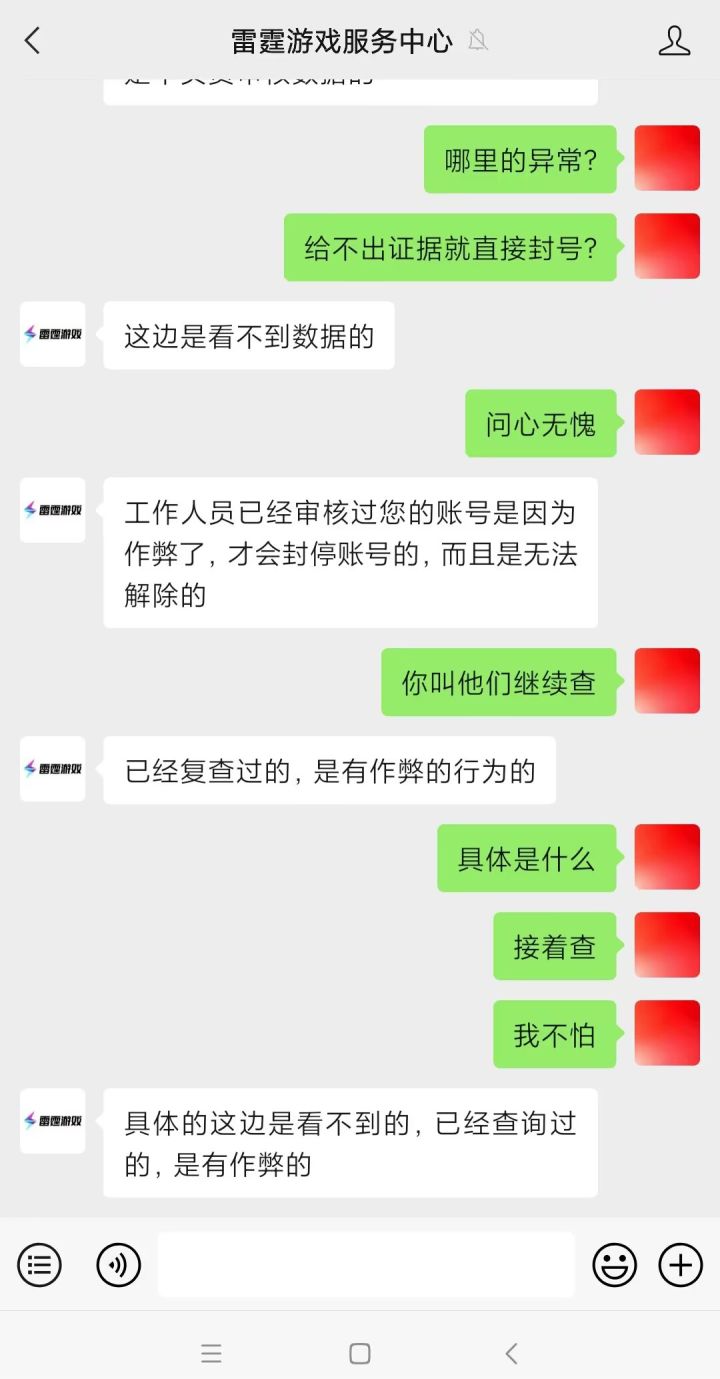Tap the emoji icon in the input bar
The width and height of the screenshot is (720, 1379).
point(614,1264)
